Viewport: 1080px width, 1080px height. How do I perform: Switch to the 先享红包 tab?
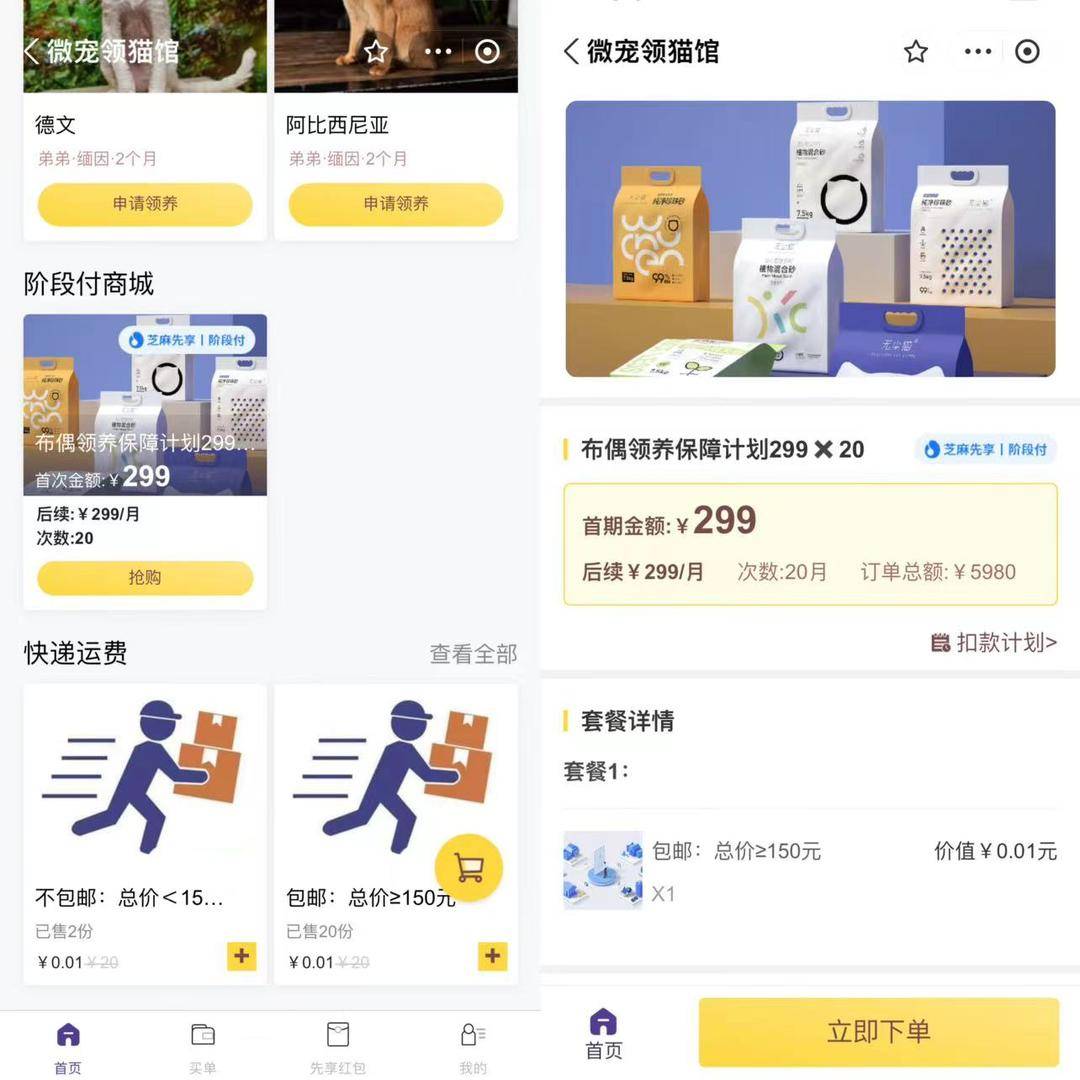[338, 1046]
